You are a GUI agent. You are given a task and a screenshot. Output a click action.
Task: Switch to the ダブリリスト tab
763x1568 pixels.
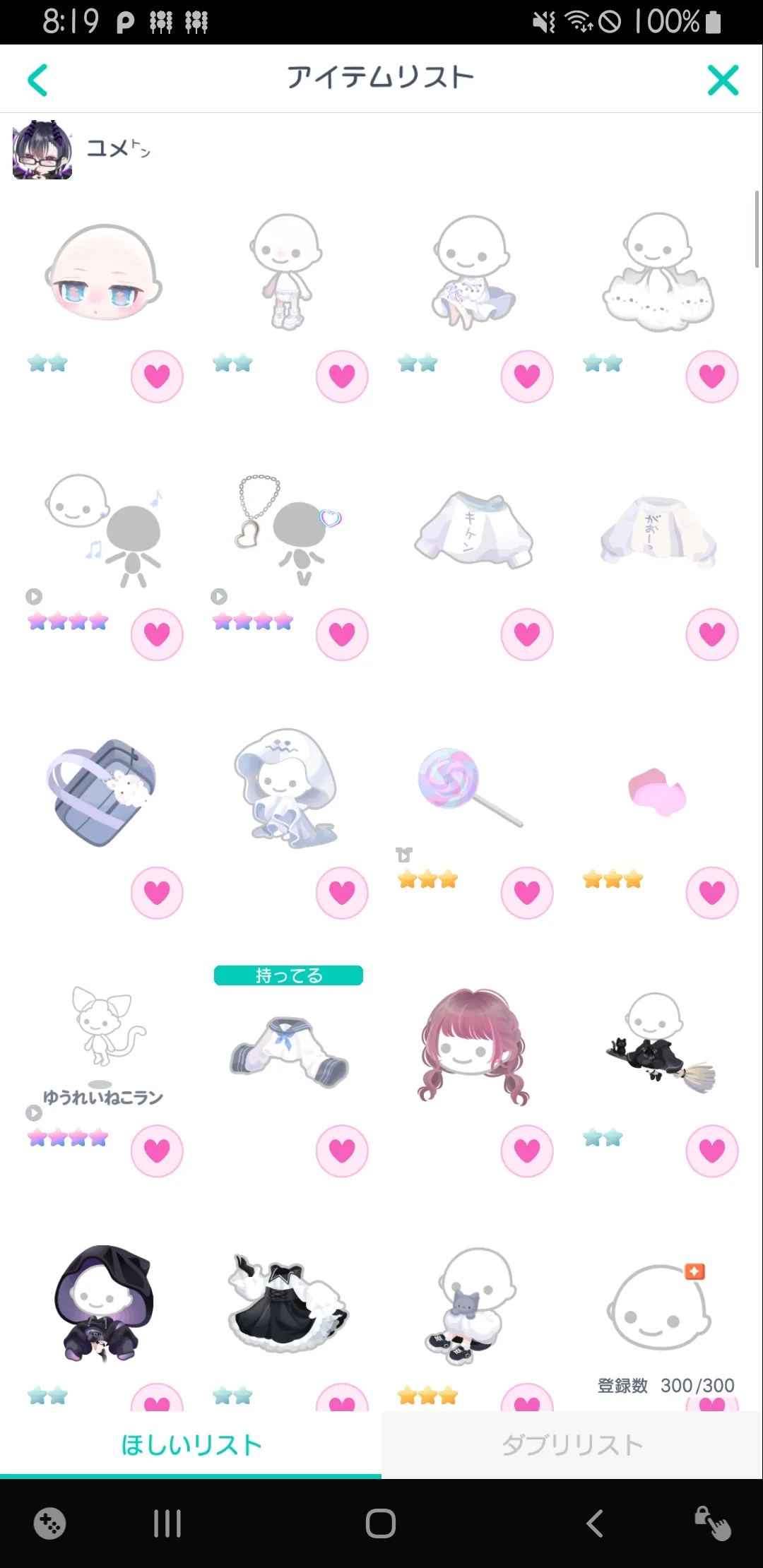click(572, 1445)
